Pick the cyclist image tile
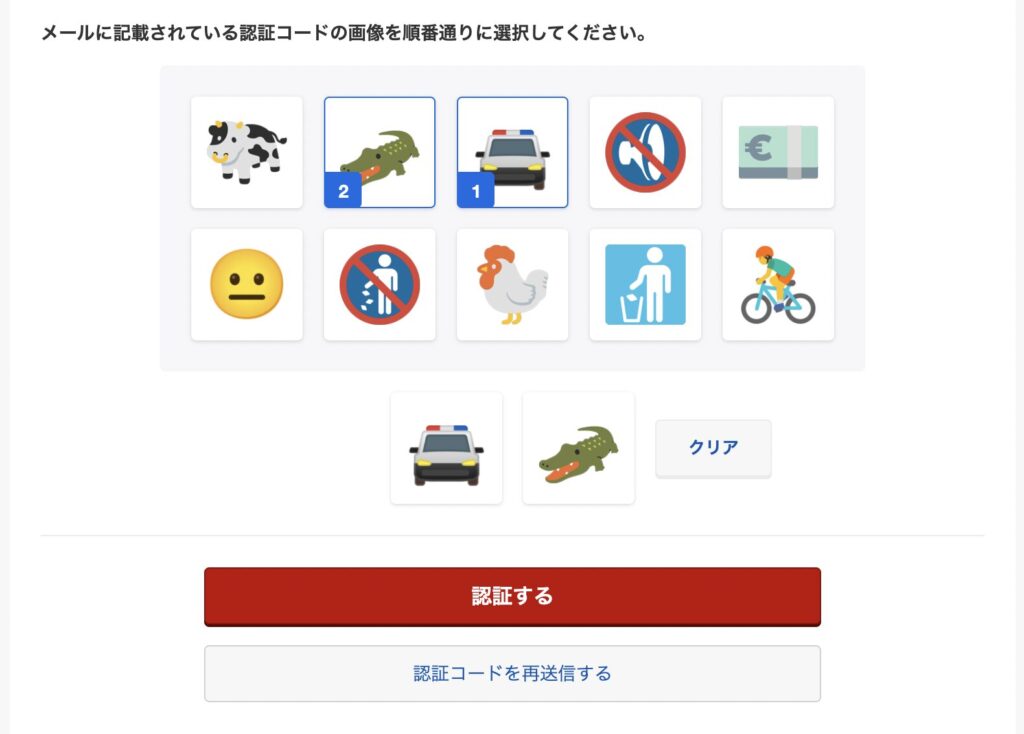 (778, 284)
